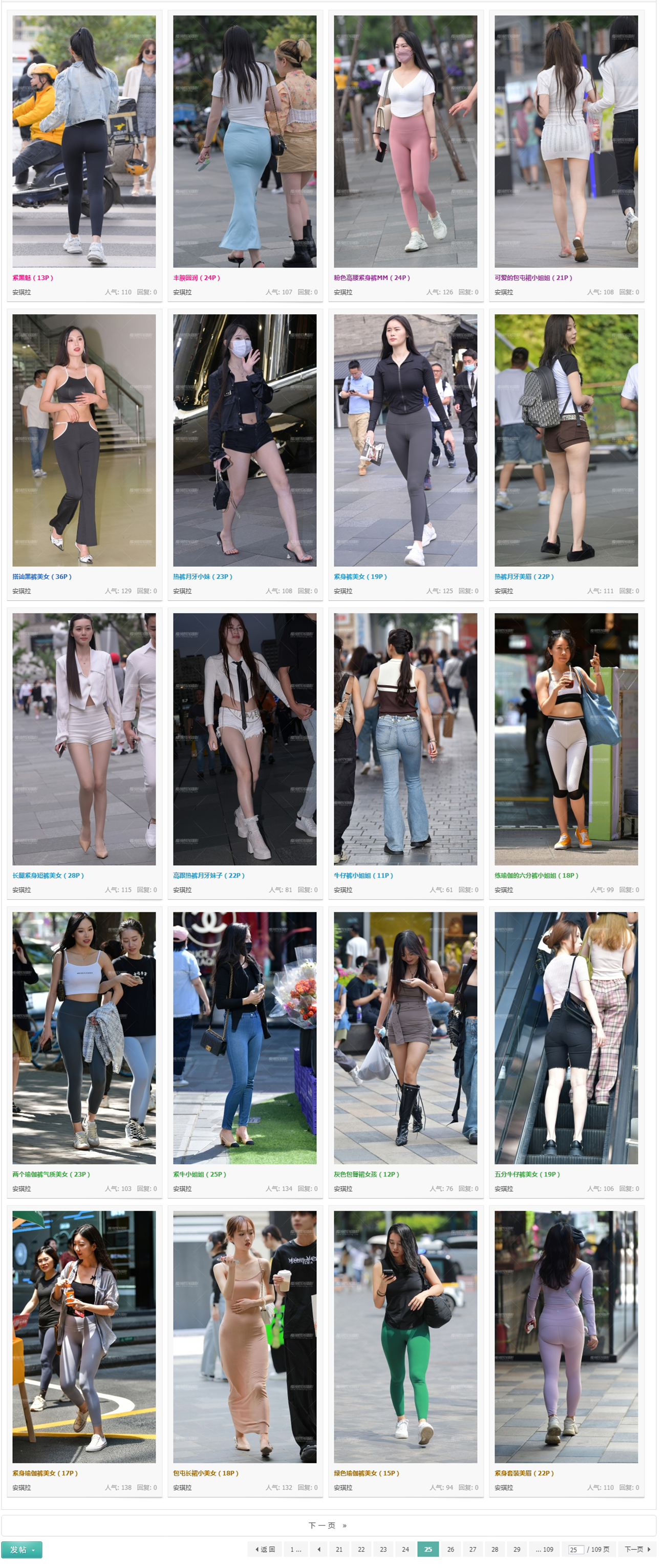Jump to page 26

point(450,1549)
